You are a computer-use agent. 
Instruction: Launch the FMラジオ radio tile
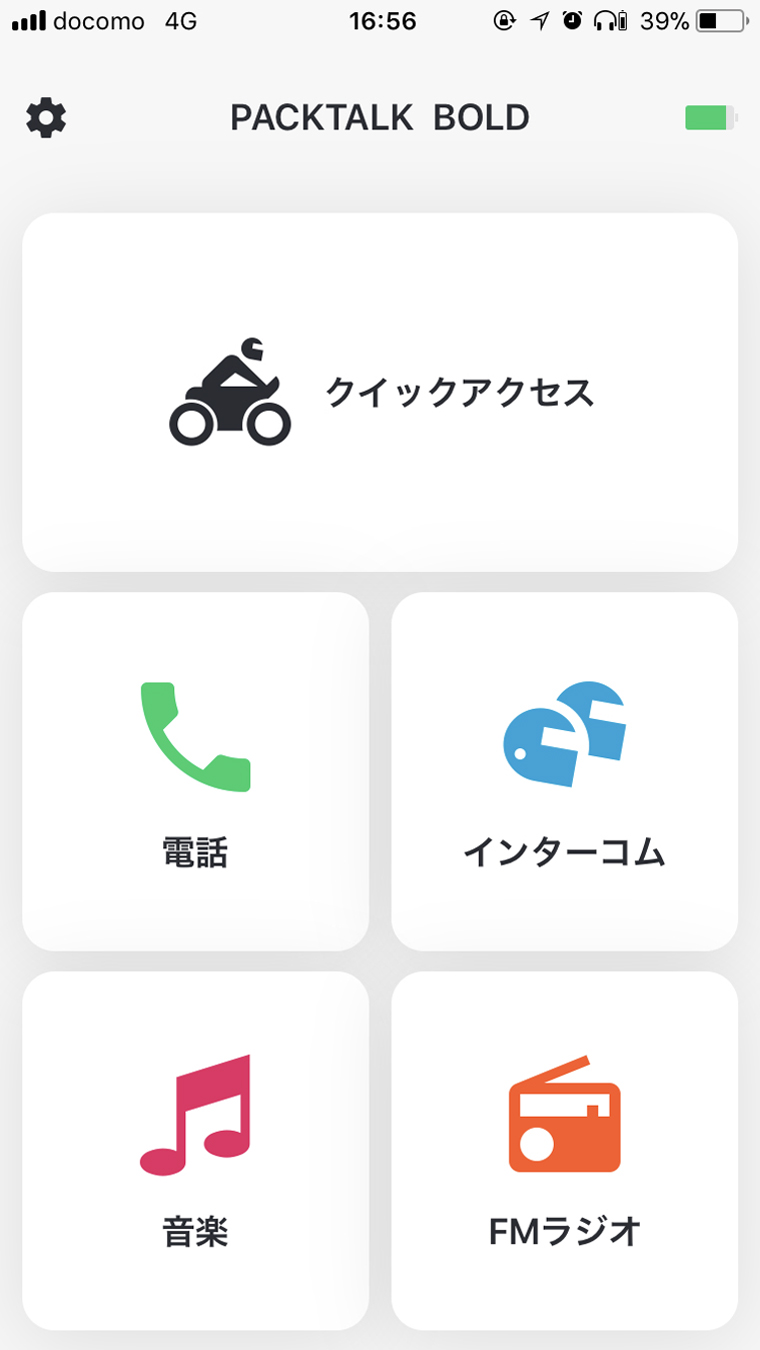tap(564, 1150)
